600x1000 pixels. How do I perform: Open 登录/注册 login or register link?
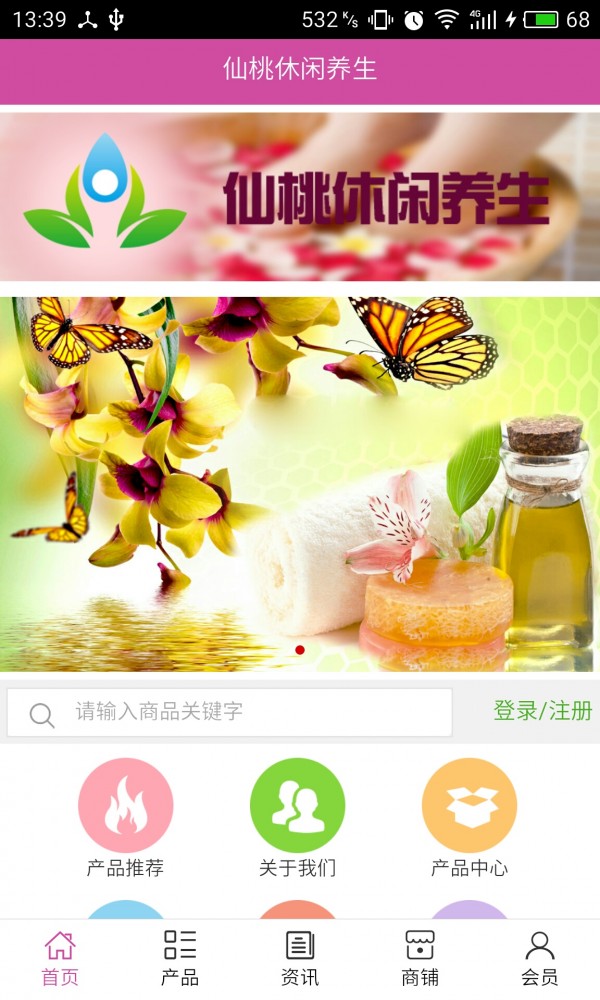coord(542,711)
